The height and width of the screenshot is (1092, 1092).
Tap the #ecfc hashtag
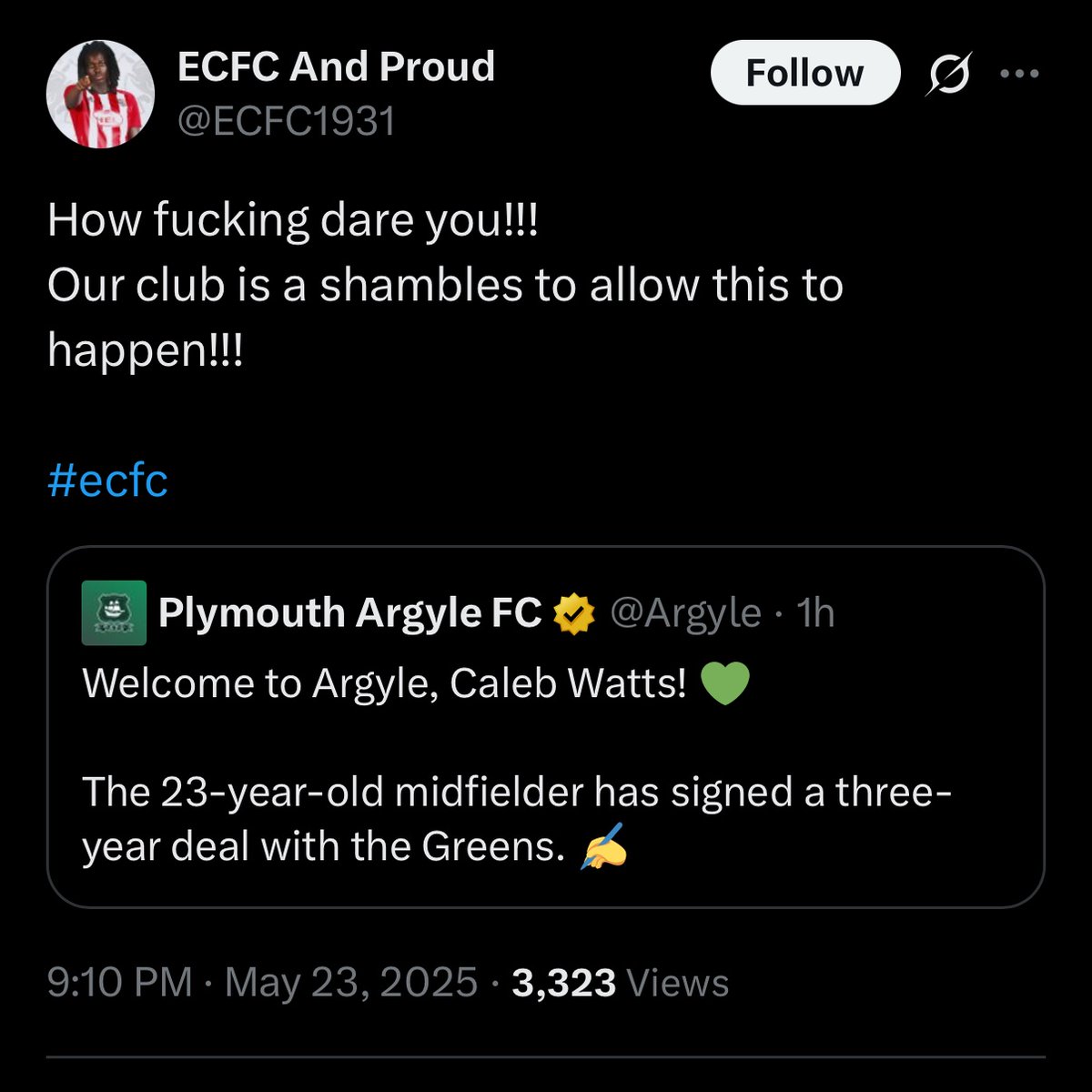[107, 480]
